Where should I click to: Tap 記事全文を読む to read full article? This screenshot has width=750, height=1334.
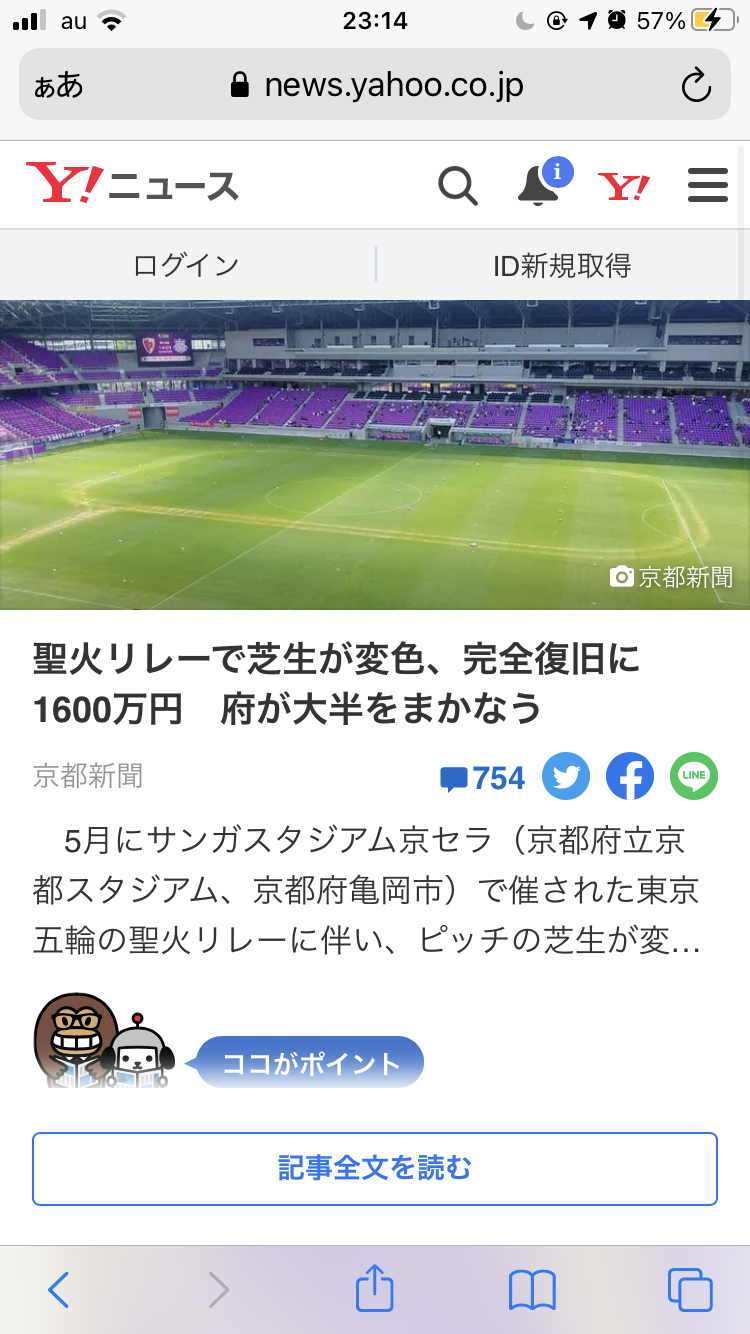coord(375,1168)
